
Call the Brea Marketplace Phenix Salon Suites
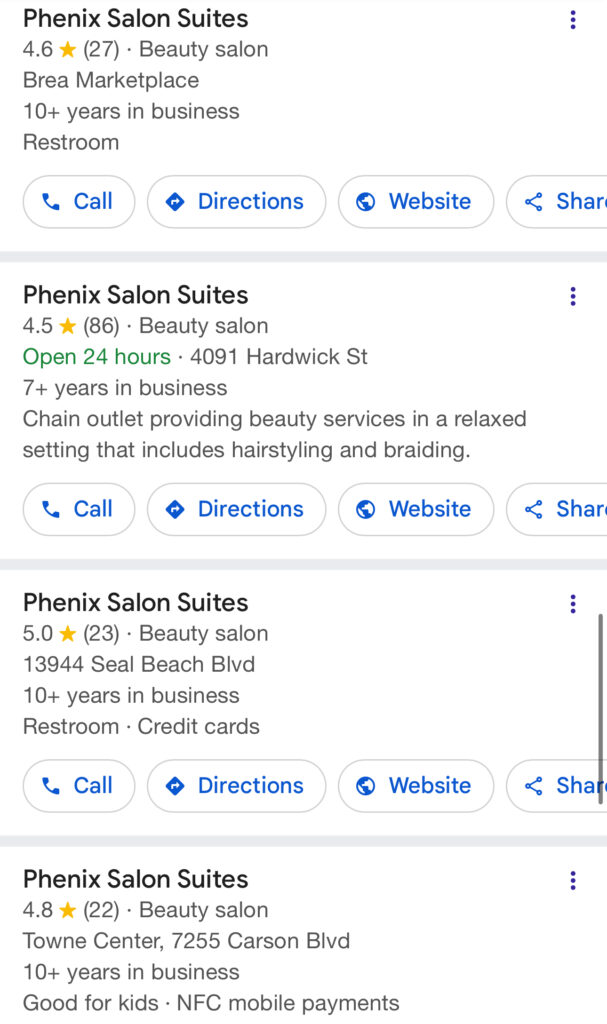(79, 202)
